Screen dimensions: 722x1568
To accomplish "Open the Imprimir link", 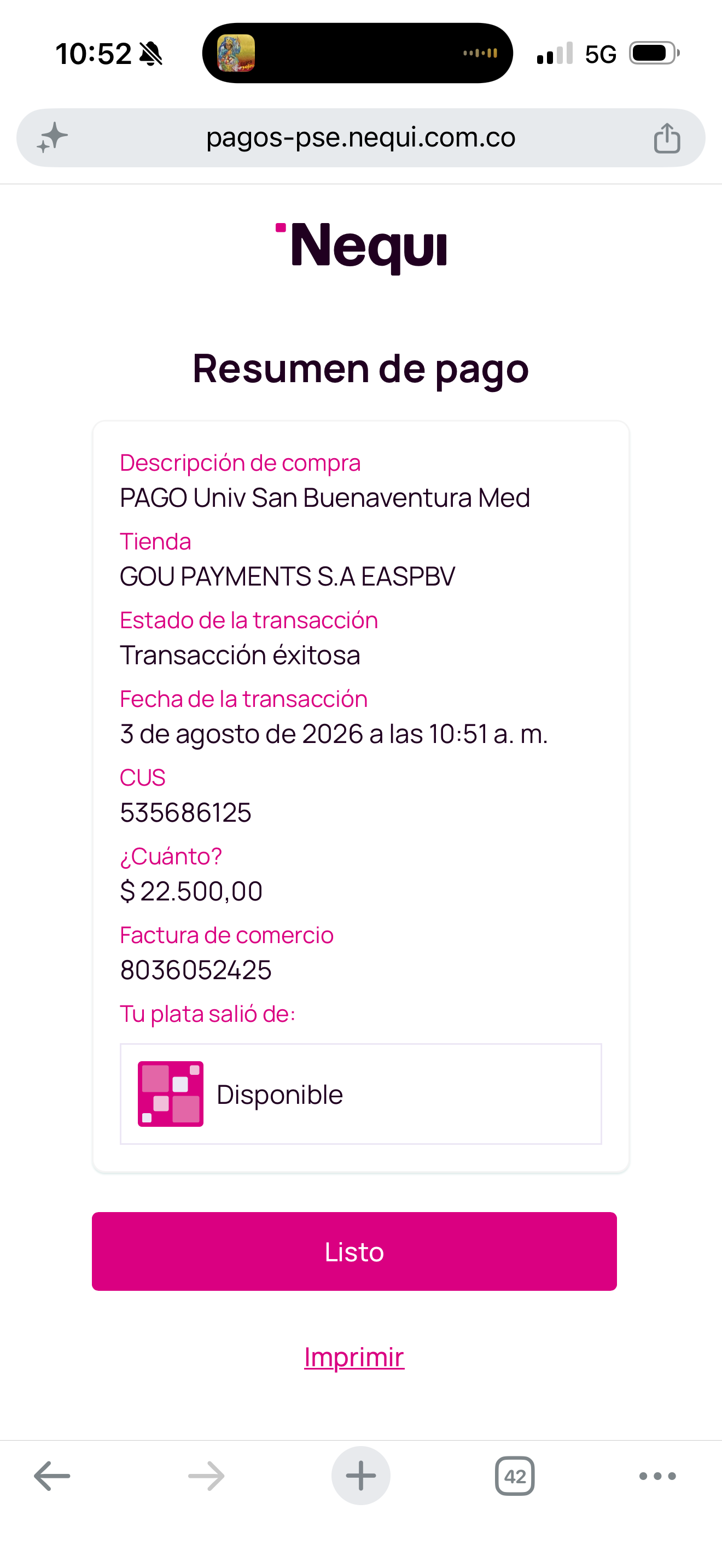I will tap(354, 1357).
